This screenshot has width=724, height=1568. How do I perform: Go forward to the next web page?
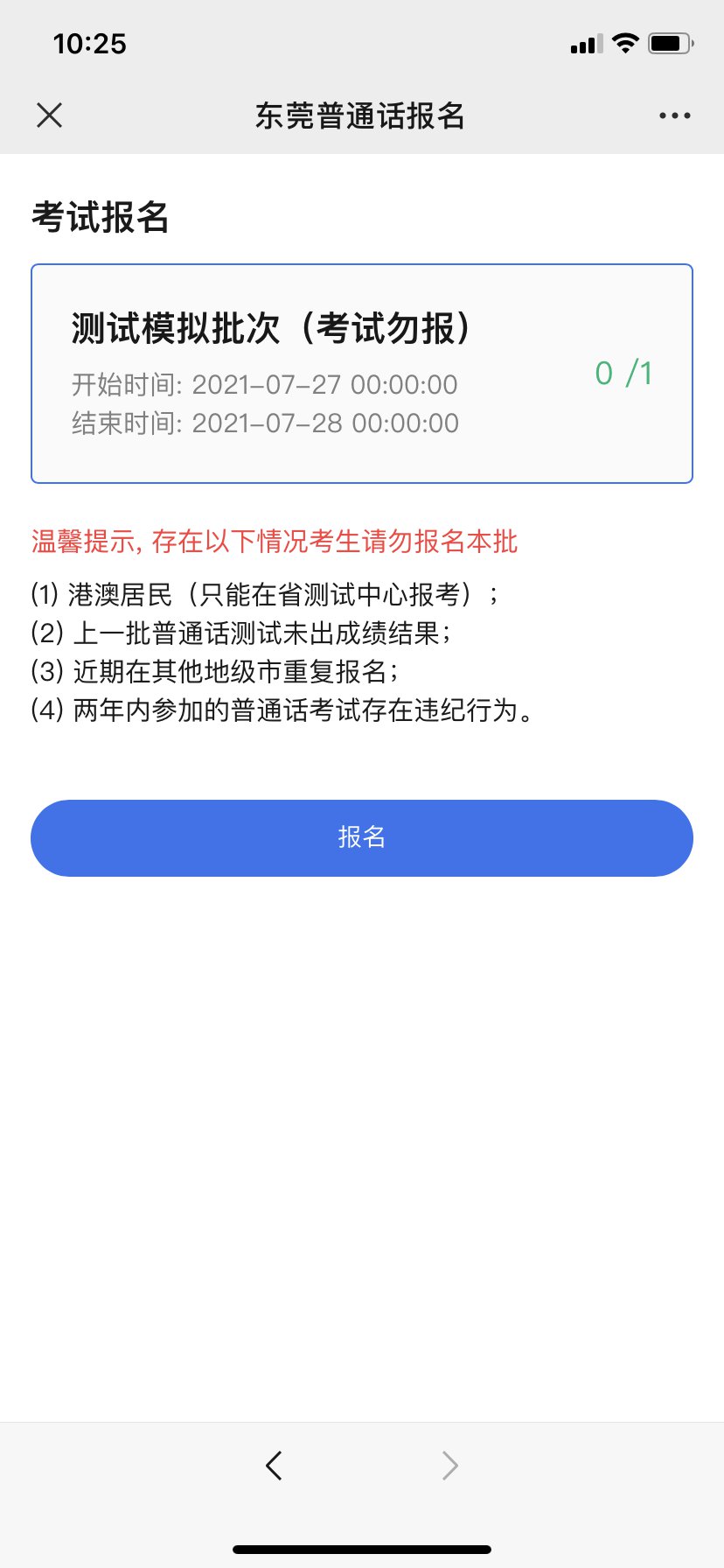[x=449, y=1465]
